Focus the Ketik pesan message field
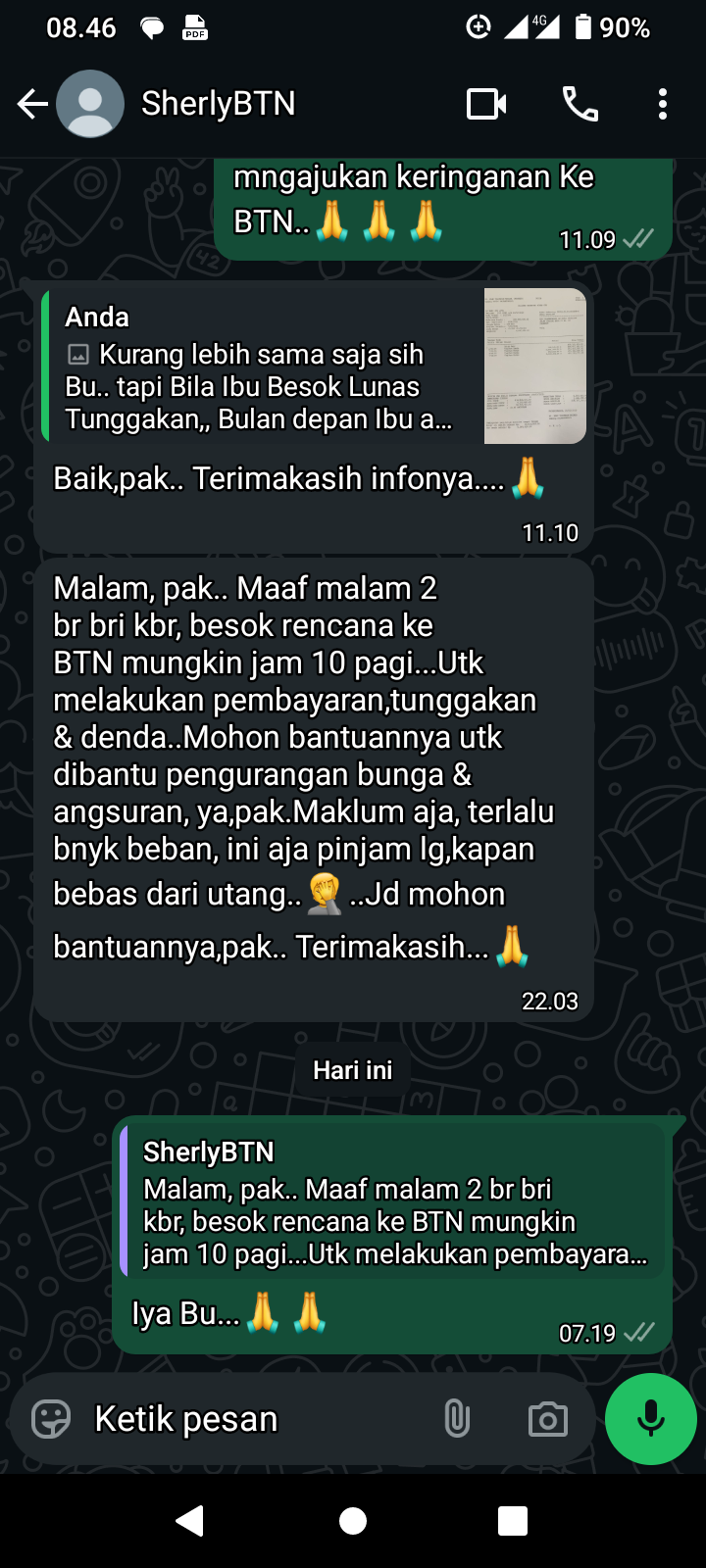 point(255,1419)
